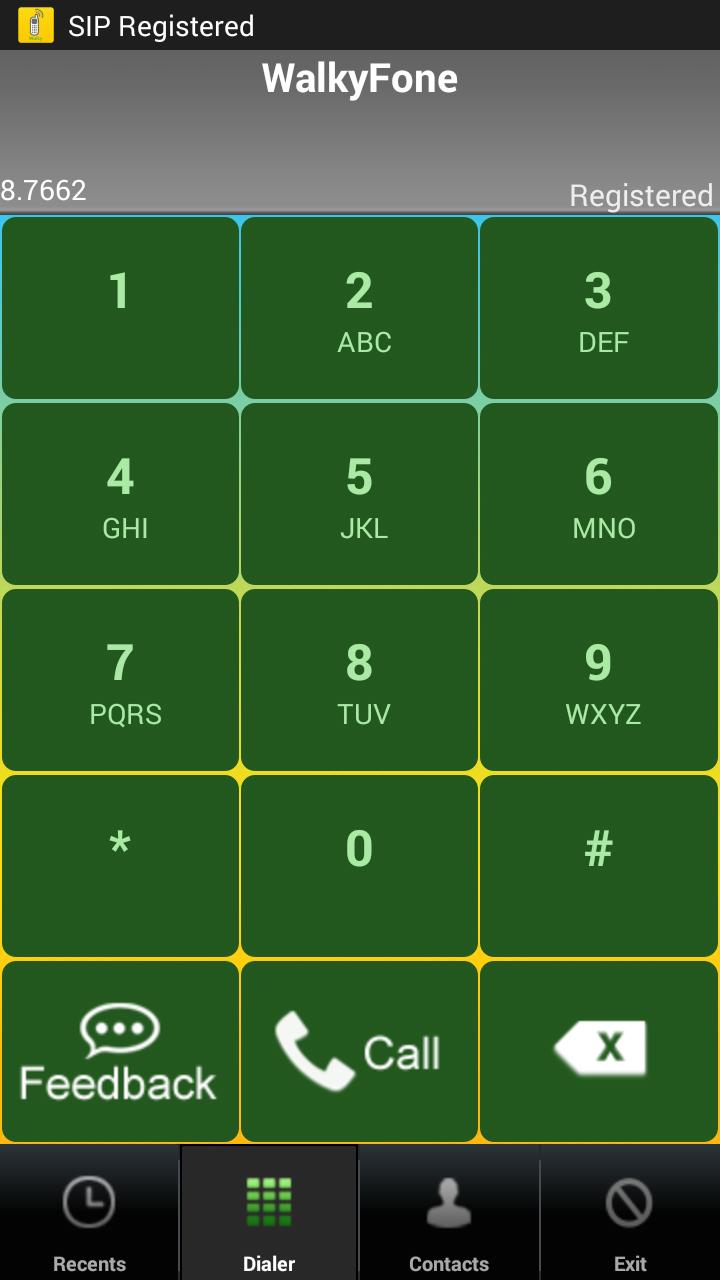Dial the number 1 key
The image size is (720, 1280).
tap(119, 305)
